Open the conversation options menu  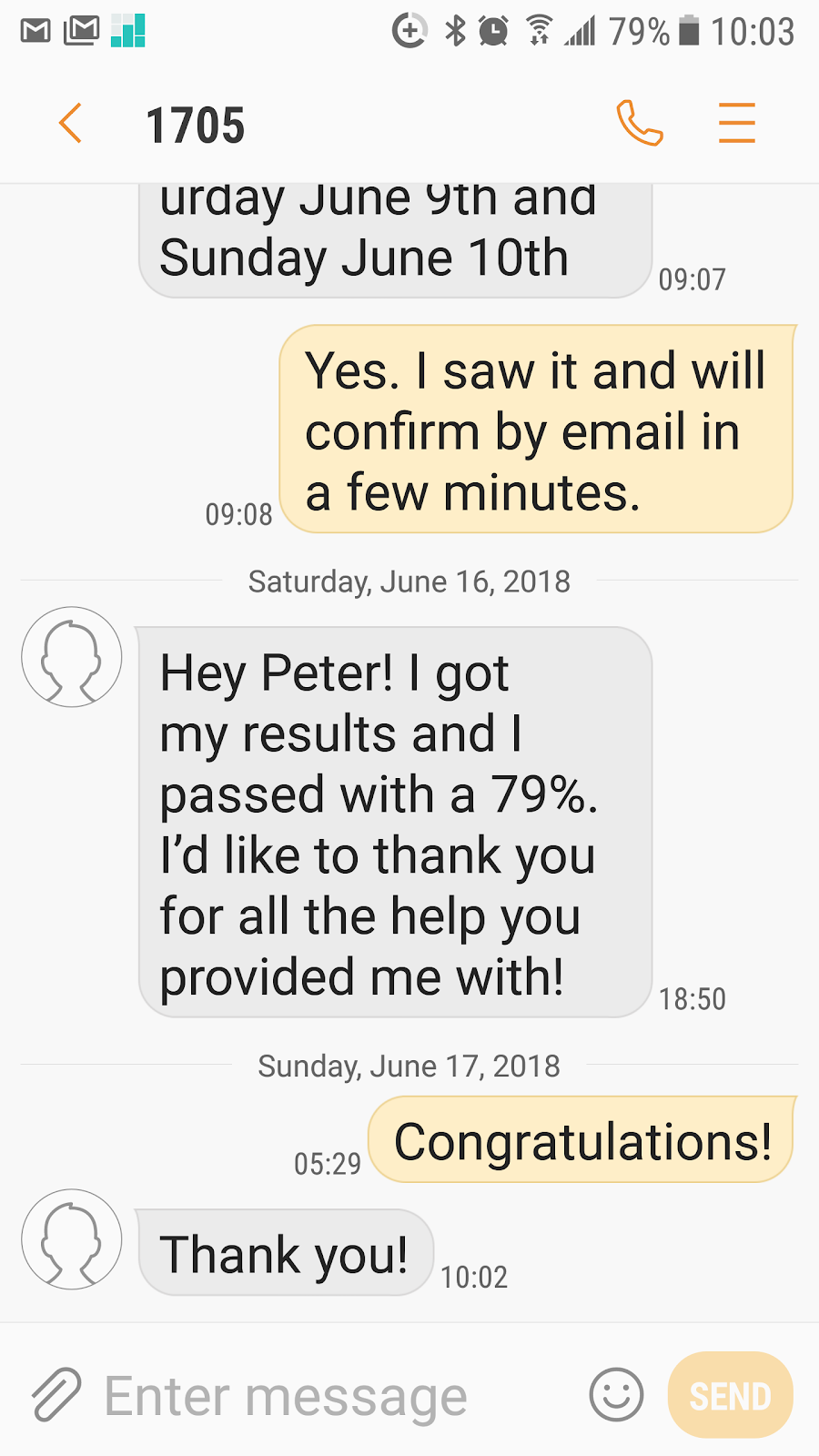click(736, 124)
